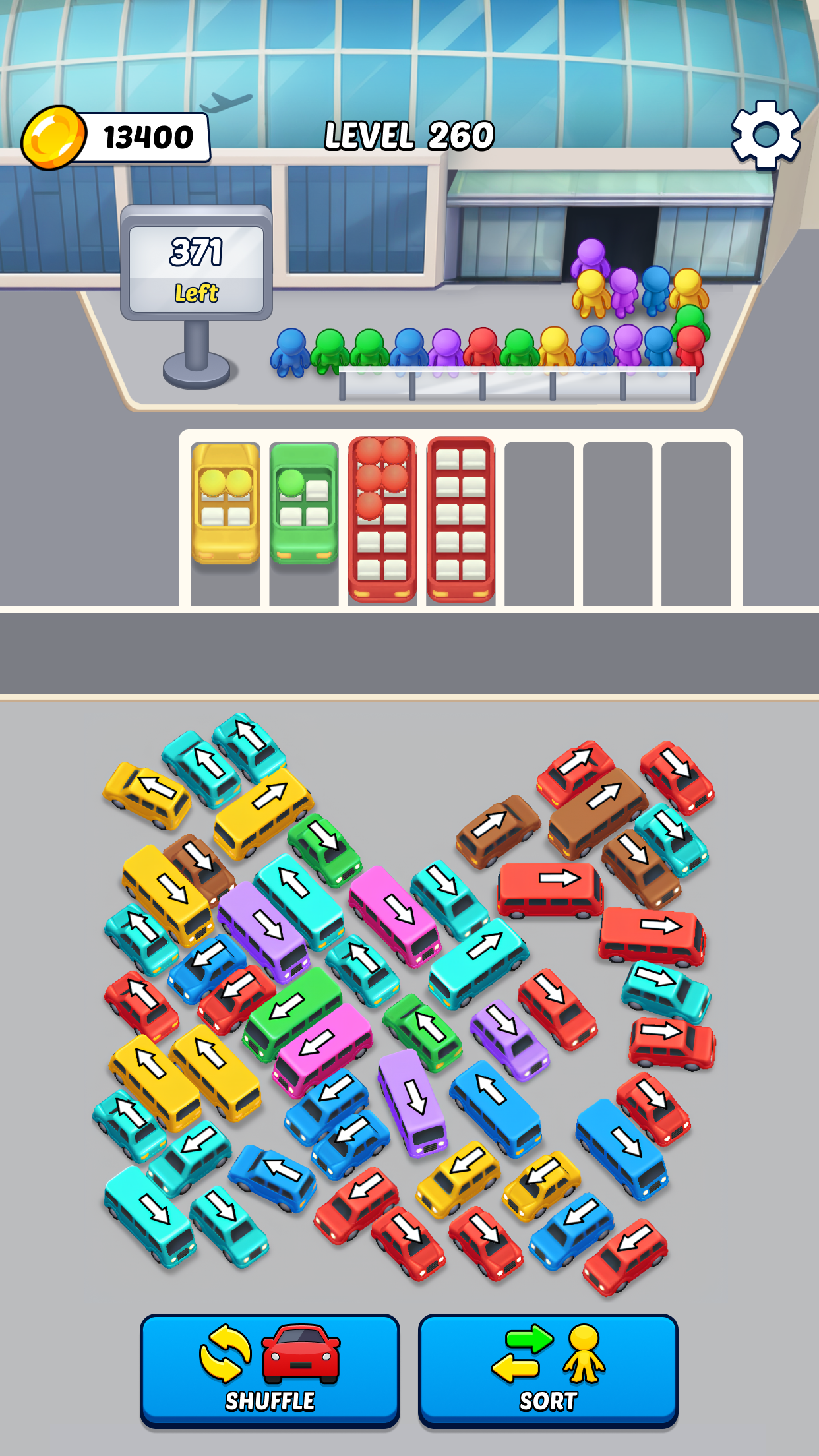Use the Sort passengers booster
Viewport: 819px width, 1456px height.
click(548, 1370)
